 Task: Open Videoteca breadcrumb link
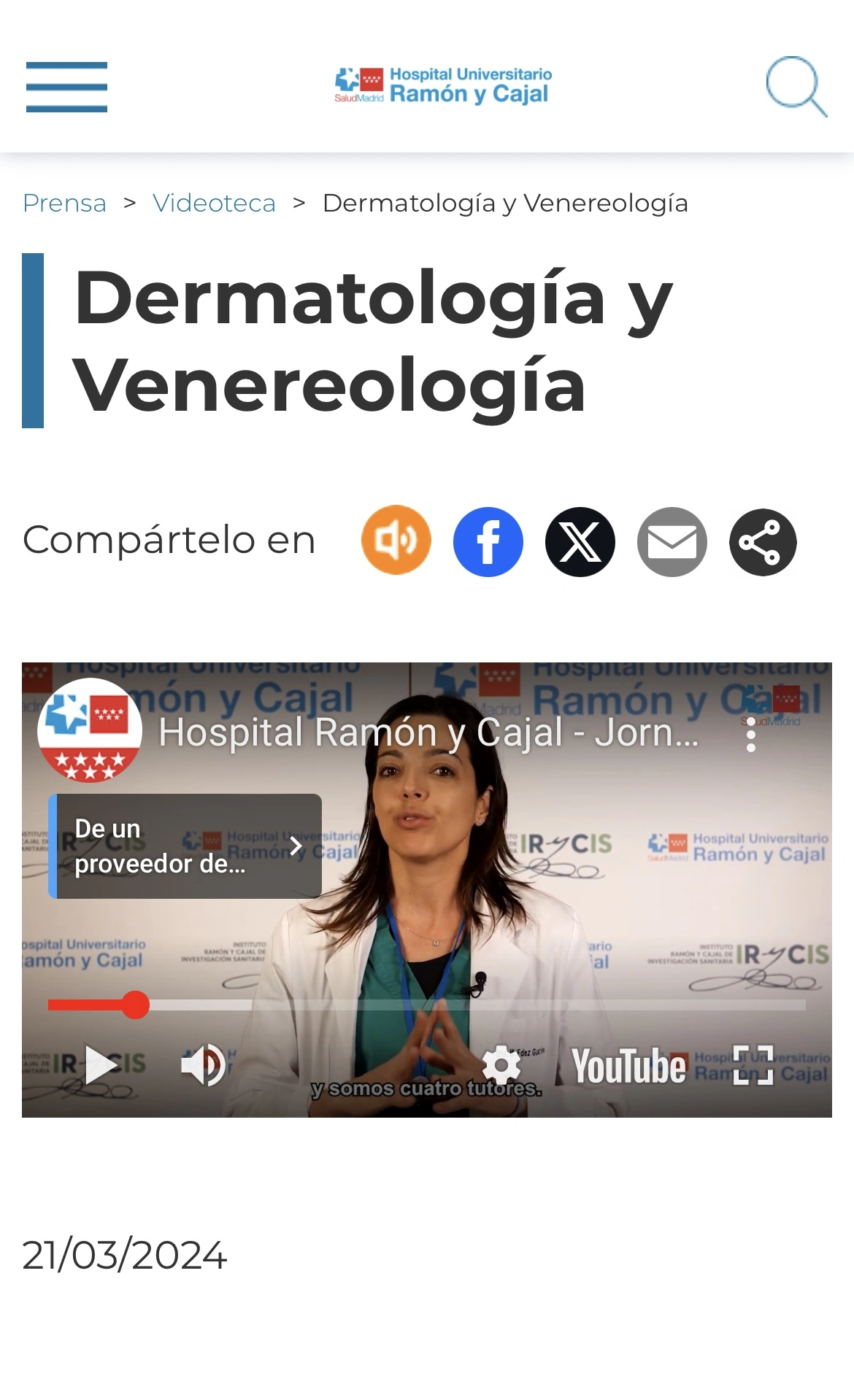[214, 203]
